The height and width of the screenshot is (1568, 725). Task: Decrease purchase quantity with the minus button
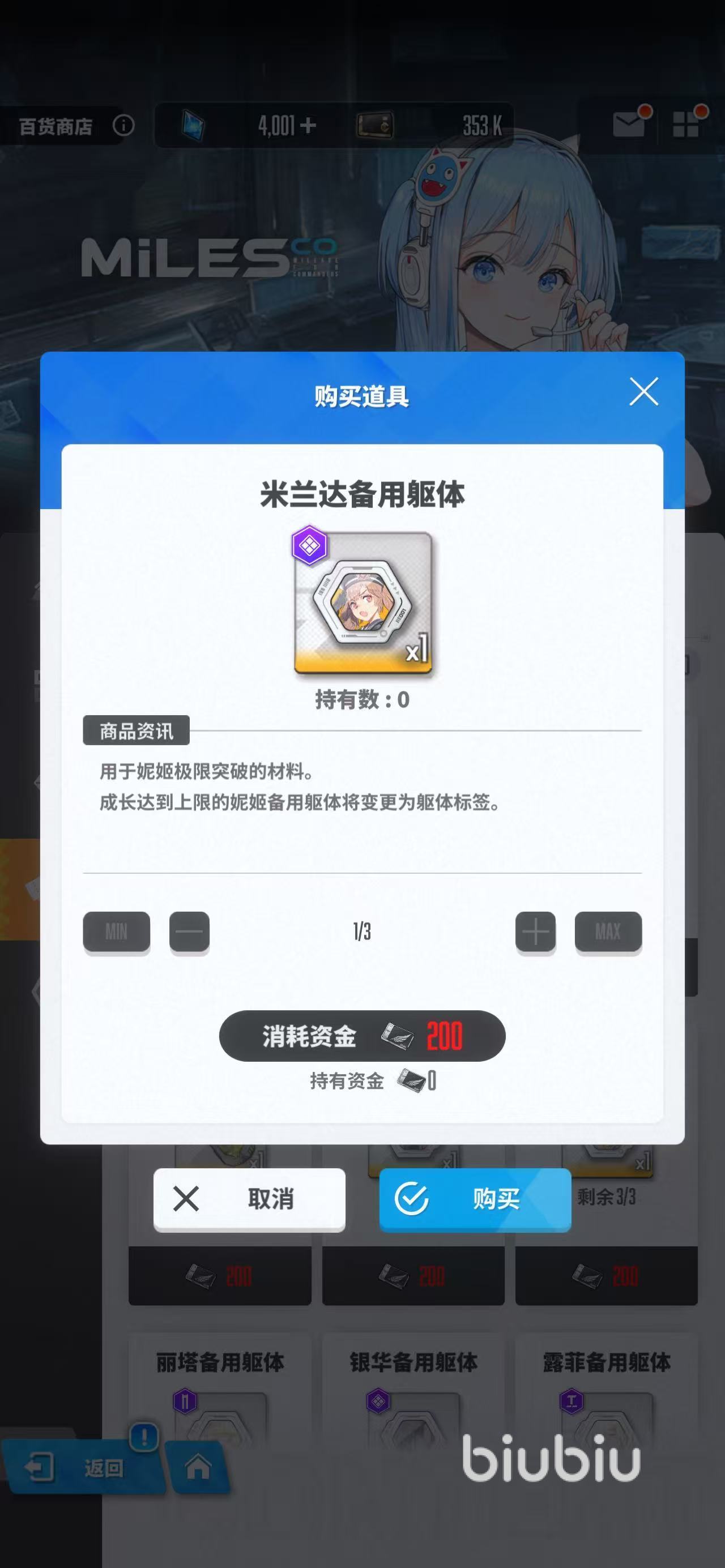pos(189,931)
